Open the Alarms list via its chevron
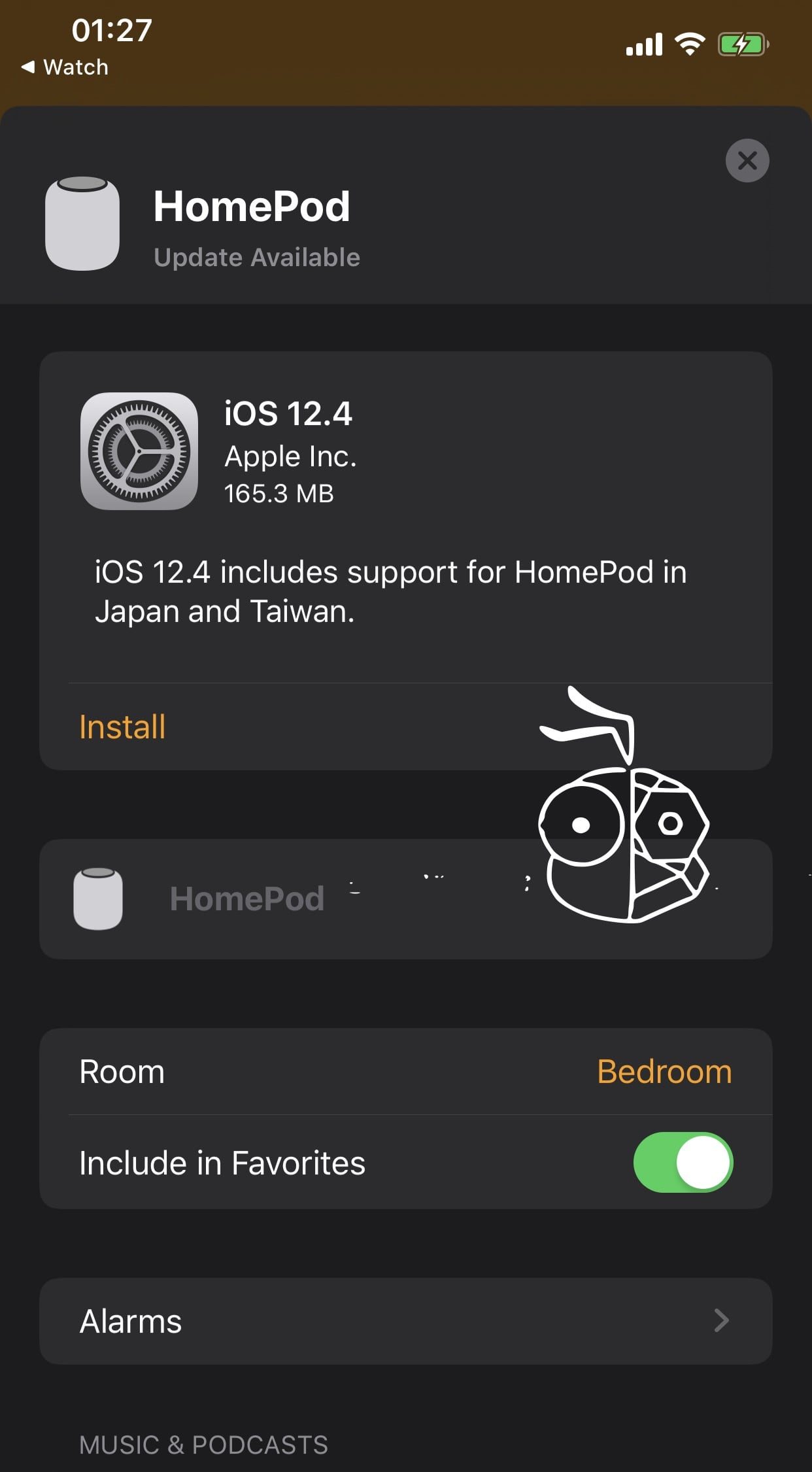The image size is (812, 1472). pyautogui.click(x=722, y=1321)
